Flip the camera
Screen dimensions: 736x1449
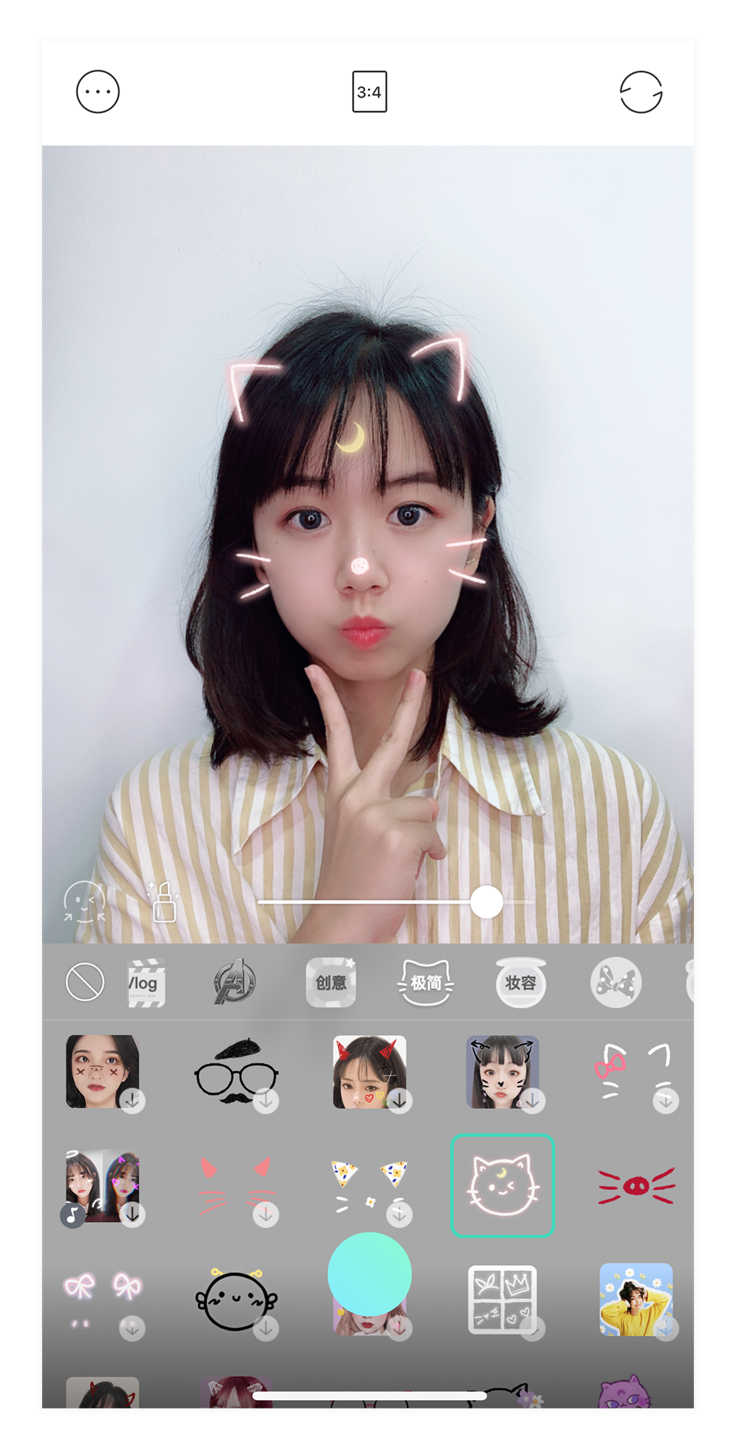point(641,92)
